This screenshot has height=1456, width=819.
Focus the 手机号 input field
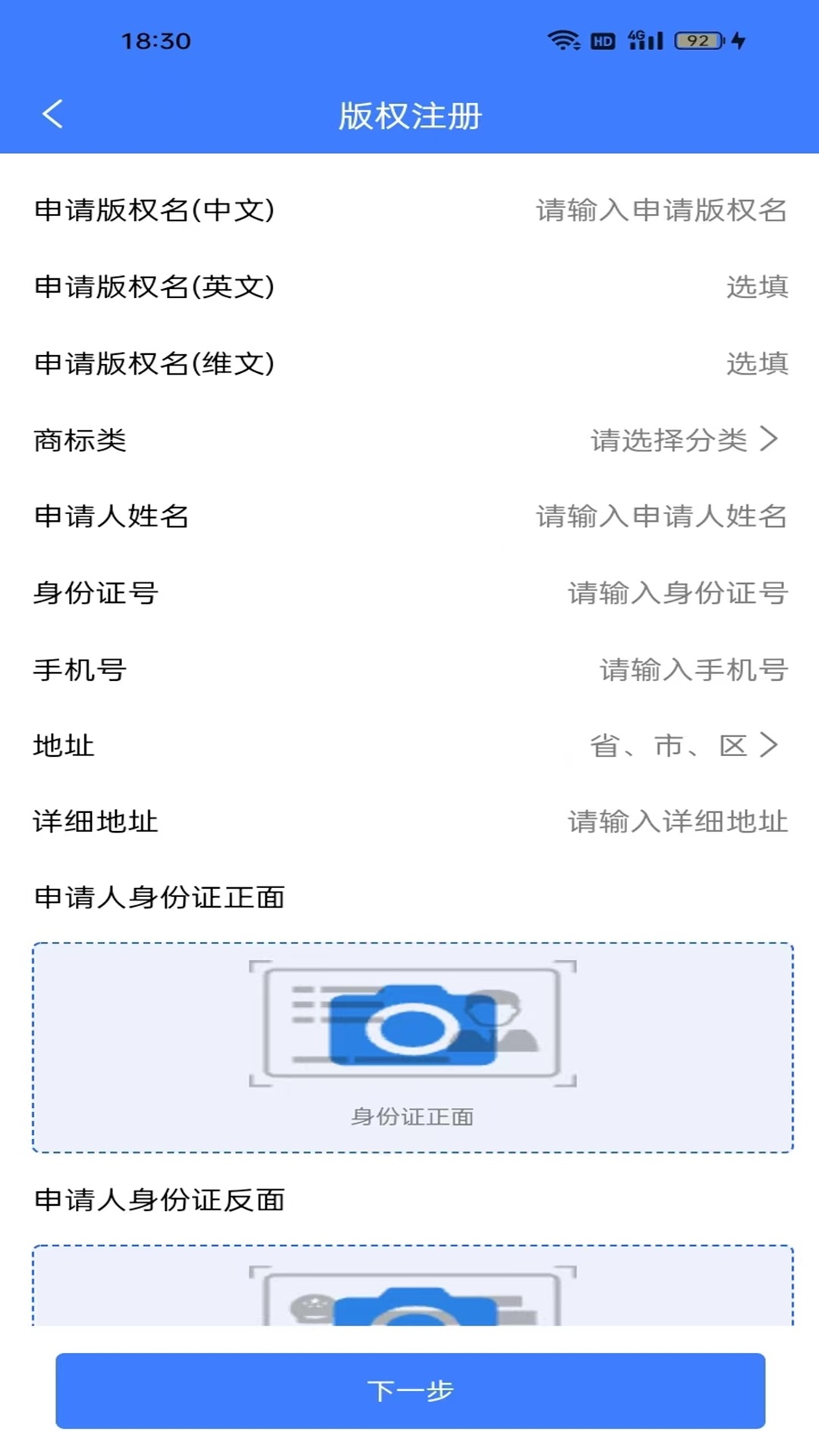pyautogui.click(x=694, y=670)
